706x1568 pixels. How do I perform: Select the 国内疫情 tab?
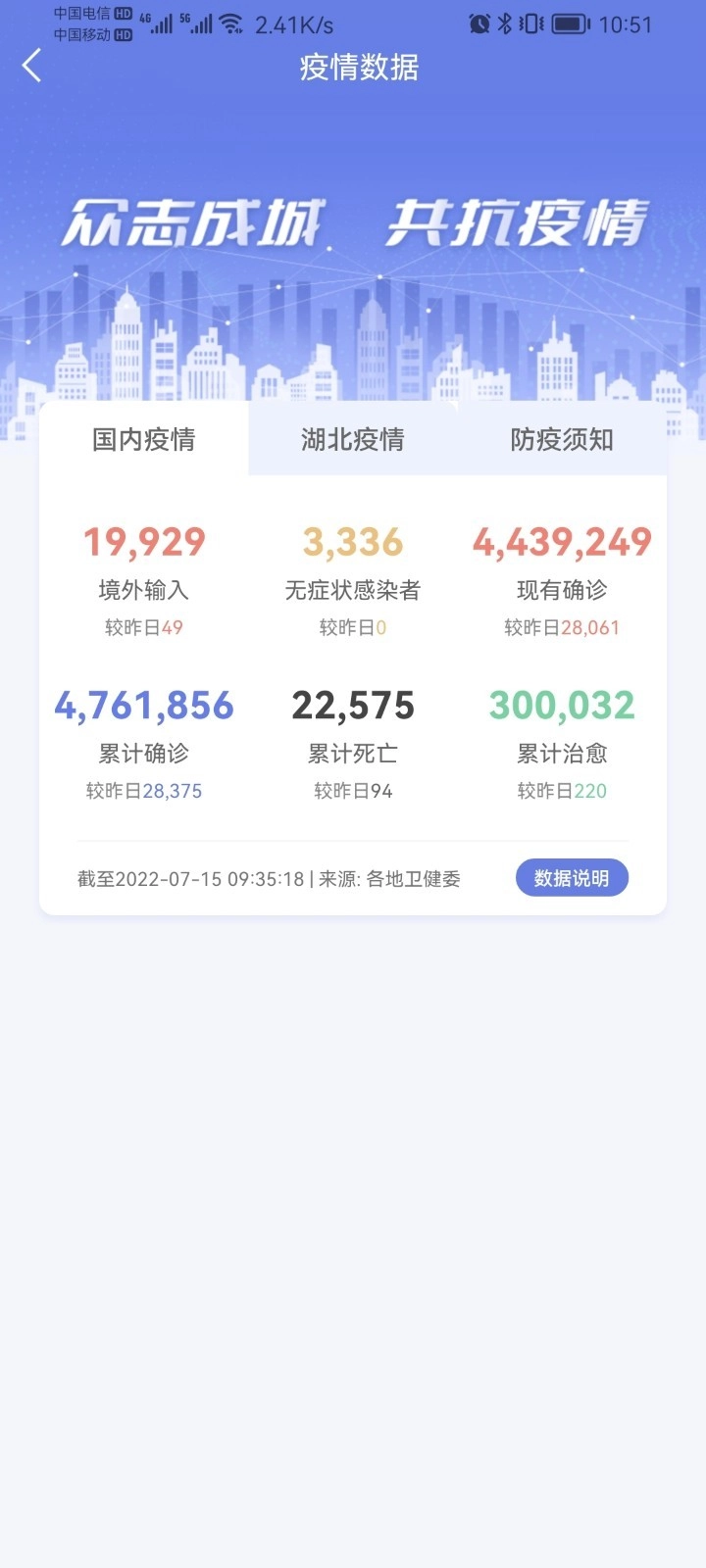tap(143, 440)
